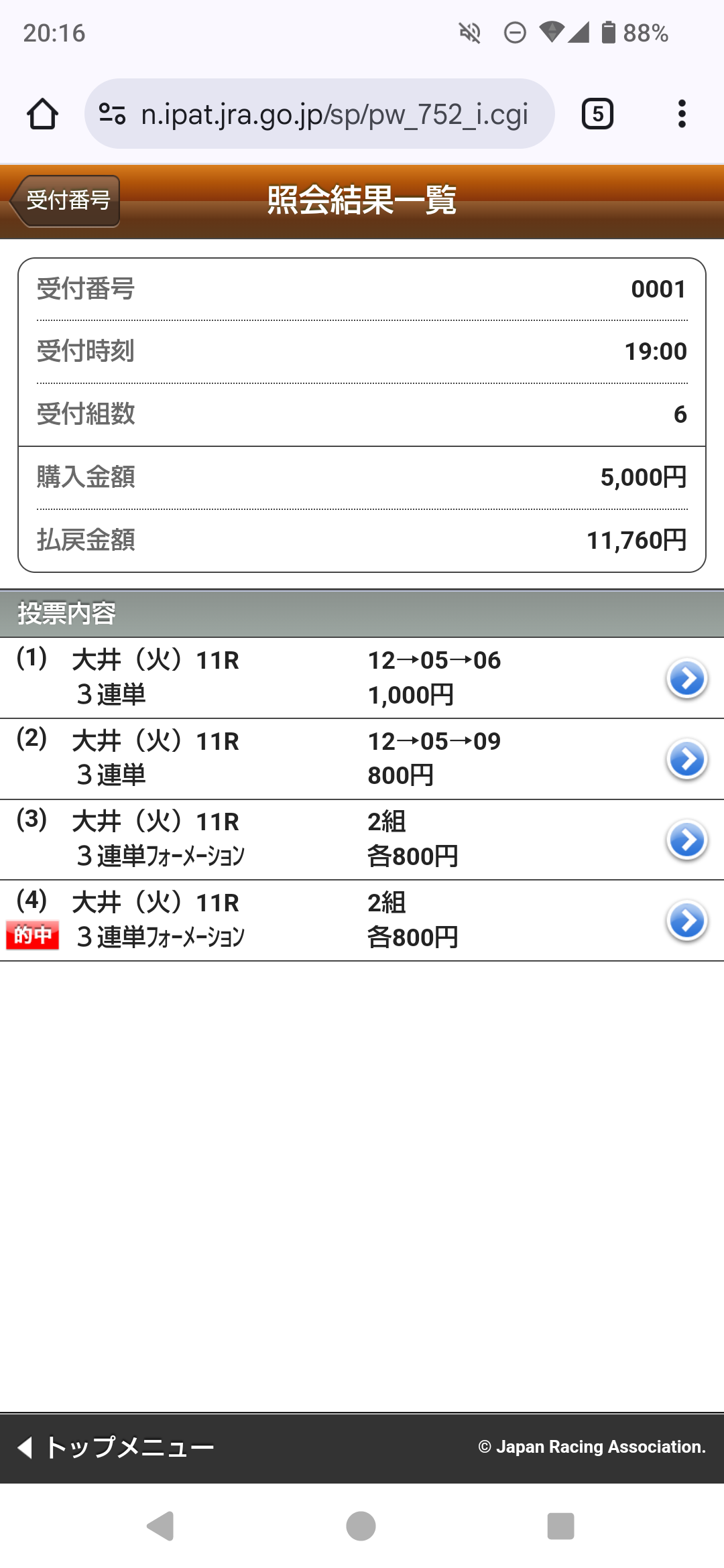Go back via the 受付番号 button
The height and width of the screenshot is (1568, 724).
65,200
